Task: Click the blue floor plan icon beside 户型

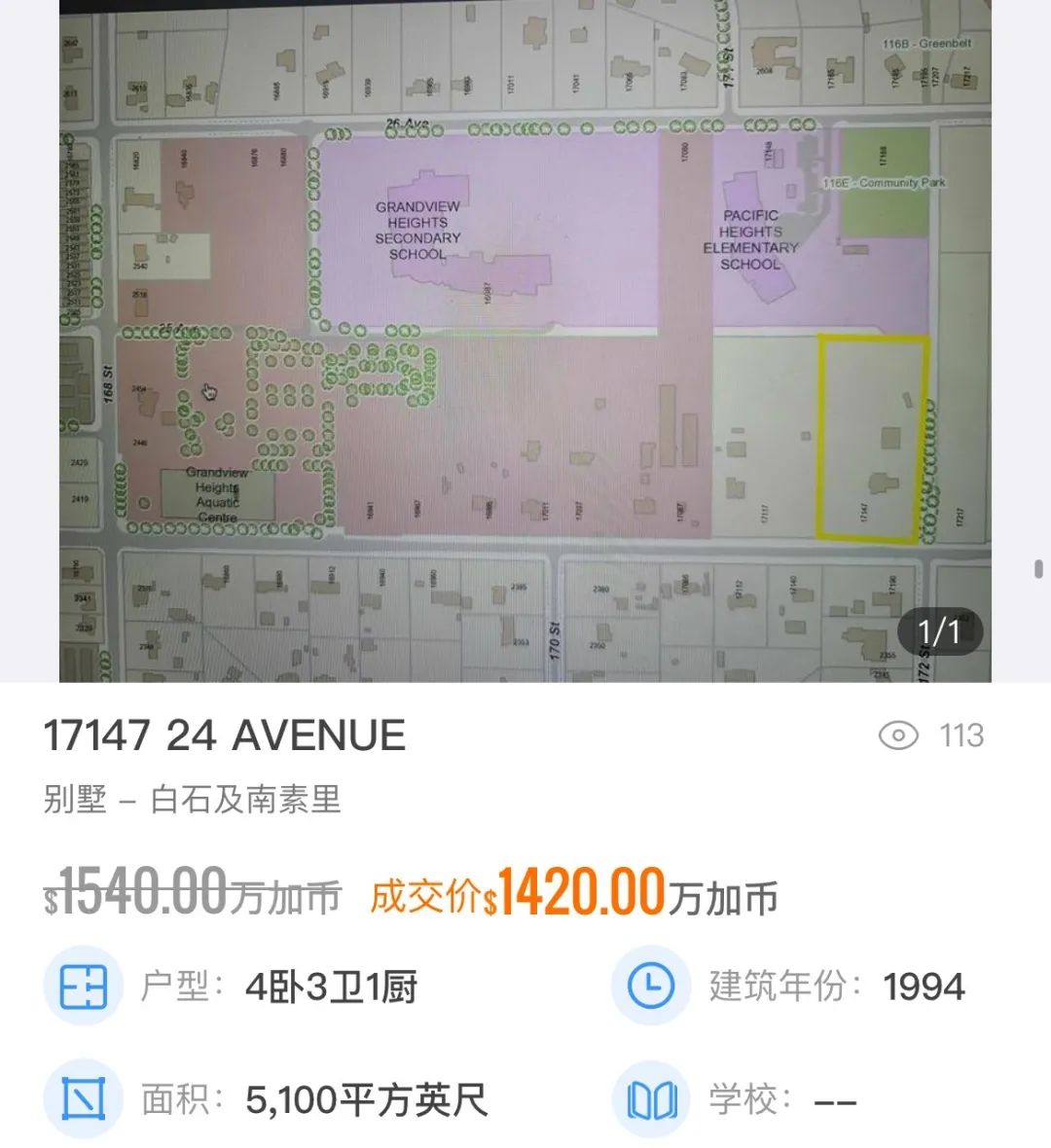Action: (x=83, y=987)
